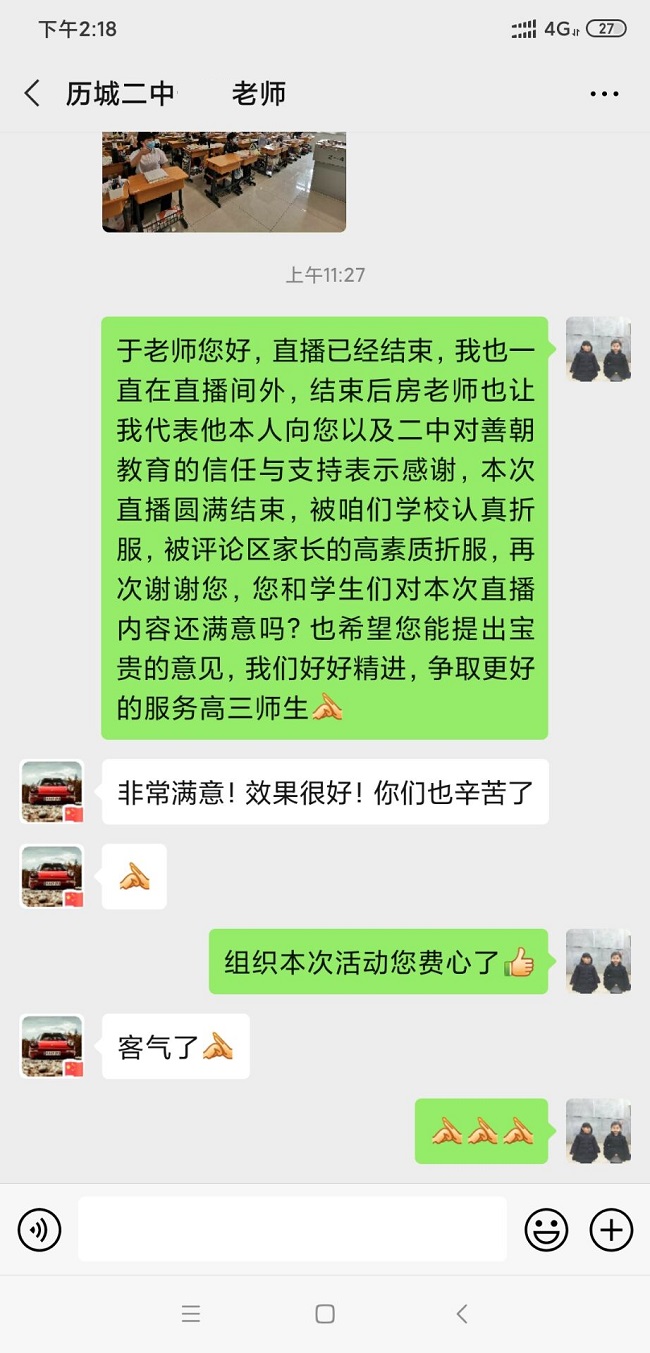Open the emoji sticker panel
Viewport: 650px width, 1353px height.
click(546, 1229)
